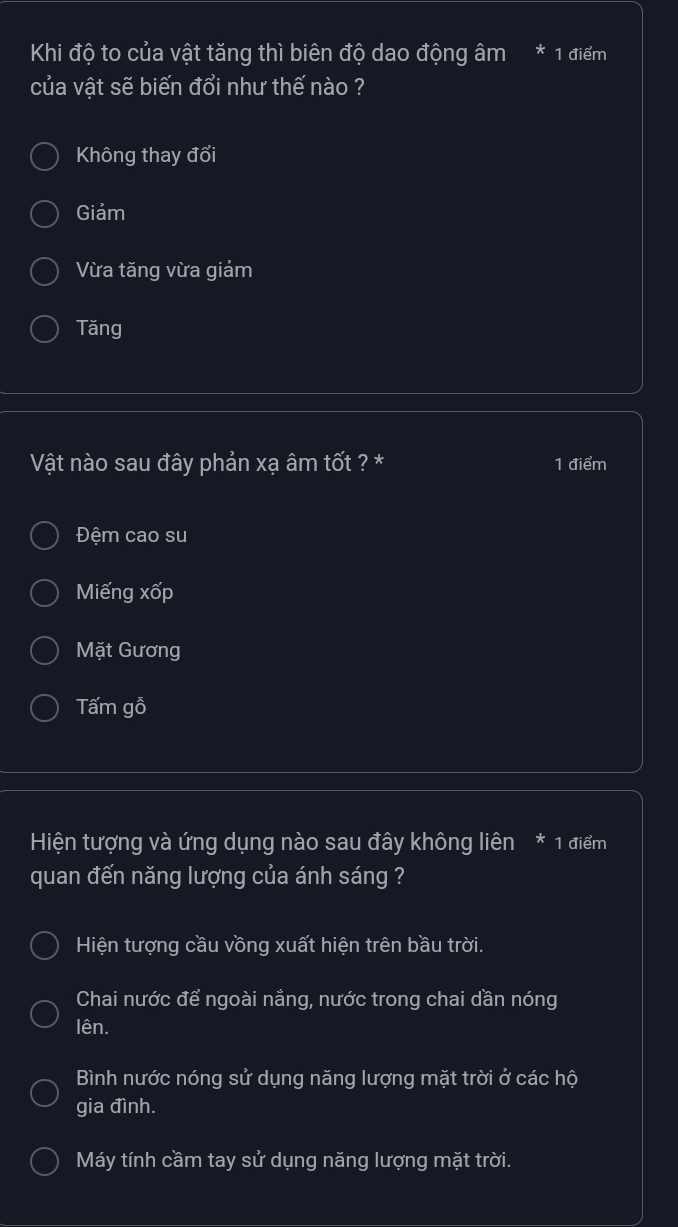678x1227 pixels.
Task: Select 'Đệm cao su' option
Action: tap(44, 536)
